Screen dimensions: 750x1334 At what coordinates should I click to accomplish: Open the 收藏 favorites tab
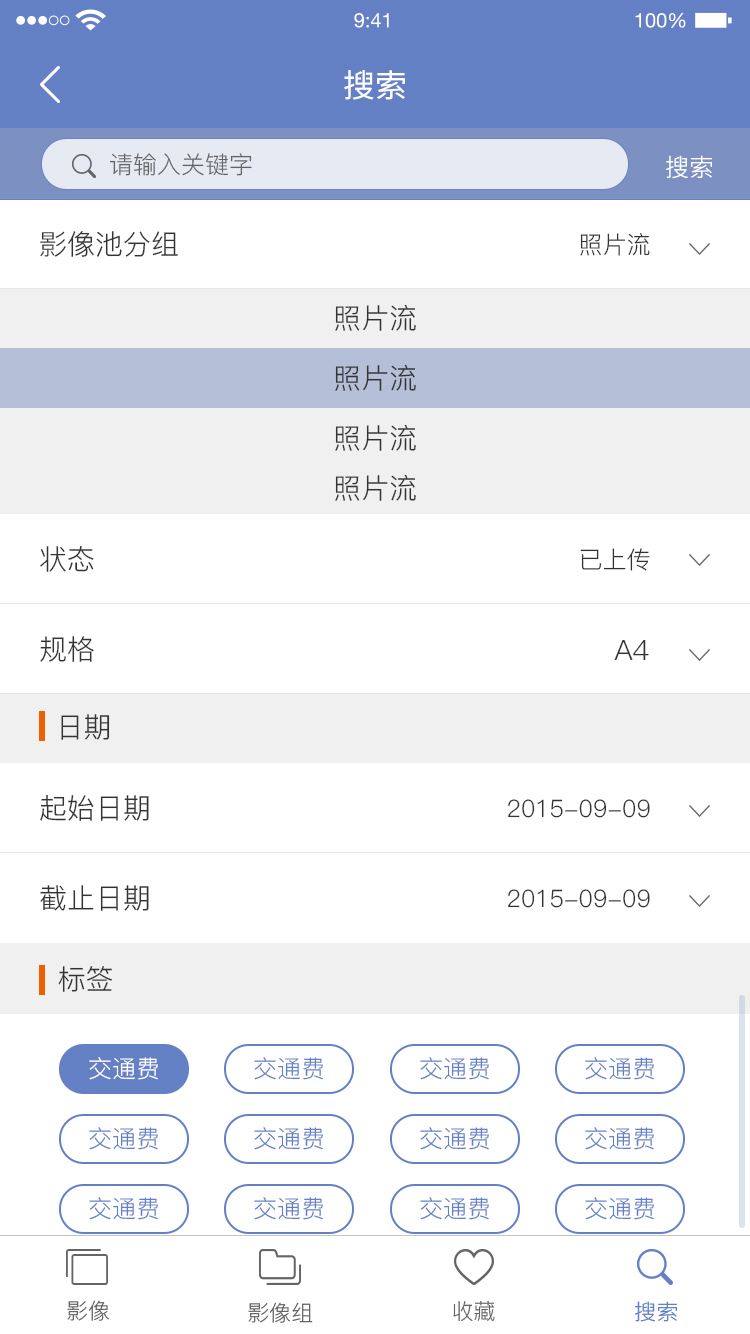474,1285
